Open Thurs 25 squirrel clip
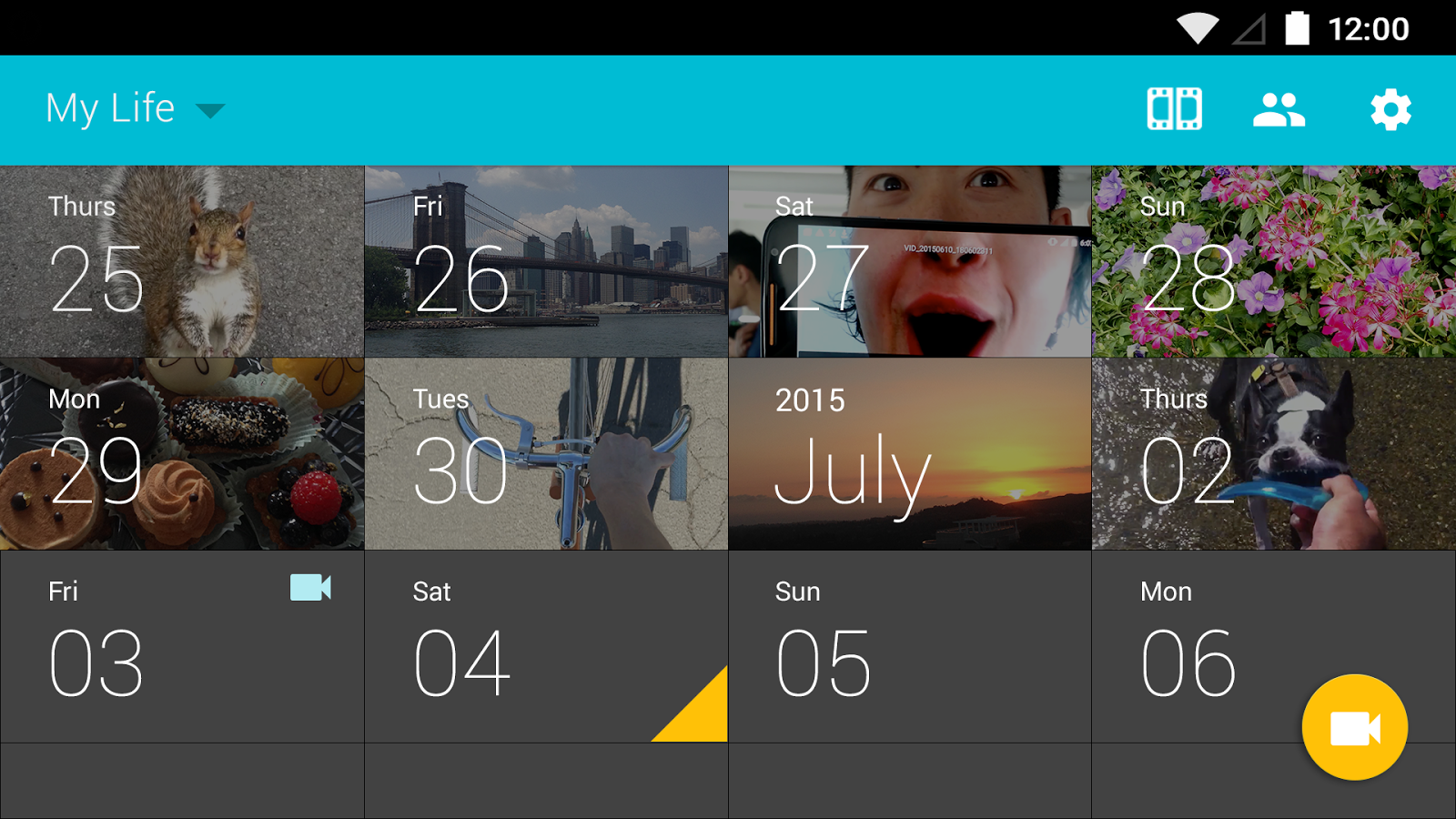This screenshot has height=819, width=1456. coord(182,261)
